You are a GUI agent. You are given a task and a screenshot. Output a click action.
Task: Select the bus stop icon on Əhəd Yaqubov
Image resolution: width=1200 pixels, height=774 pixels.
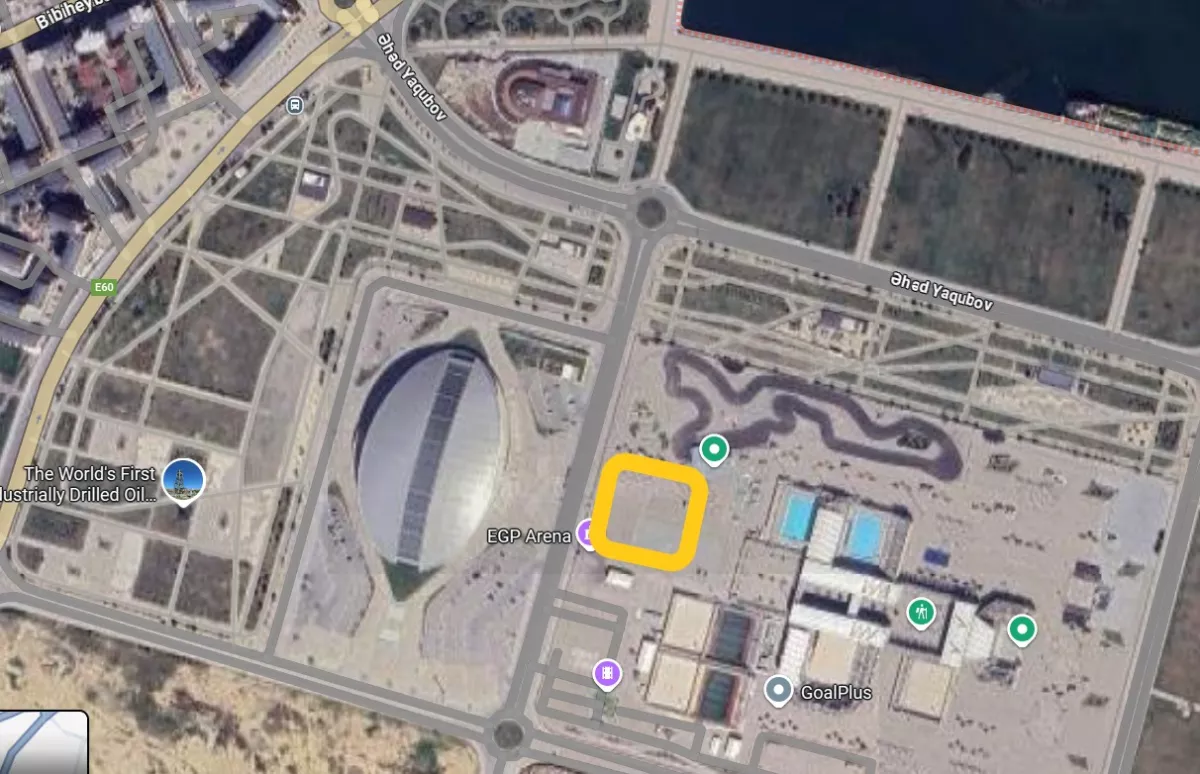[x=295, y=105]
